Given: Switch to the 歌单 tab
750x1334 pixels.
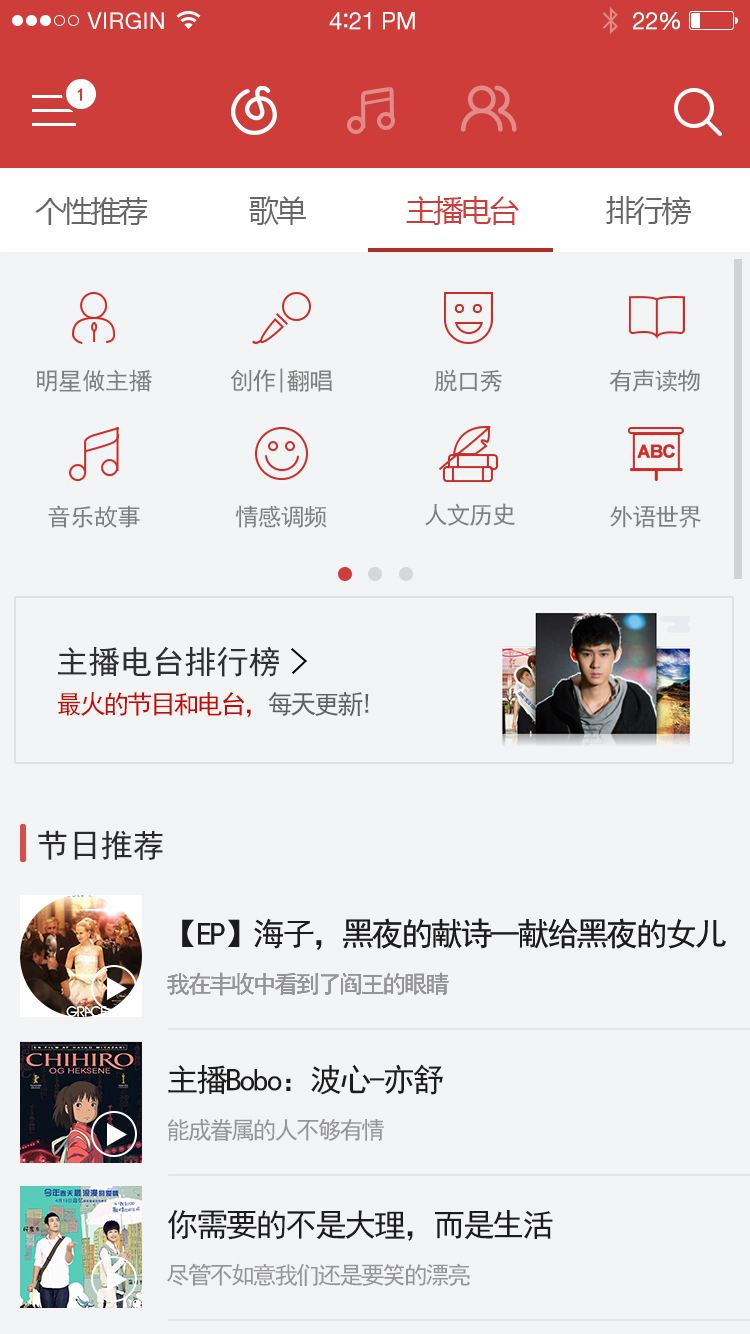Looking at the screenshot, I should [x=277, y=211].
